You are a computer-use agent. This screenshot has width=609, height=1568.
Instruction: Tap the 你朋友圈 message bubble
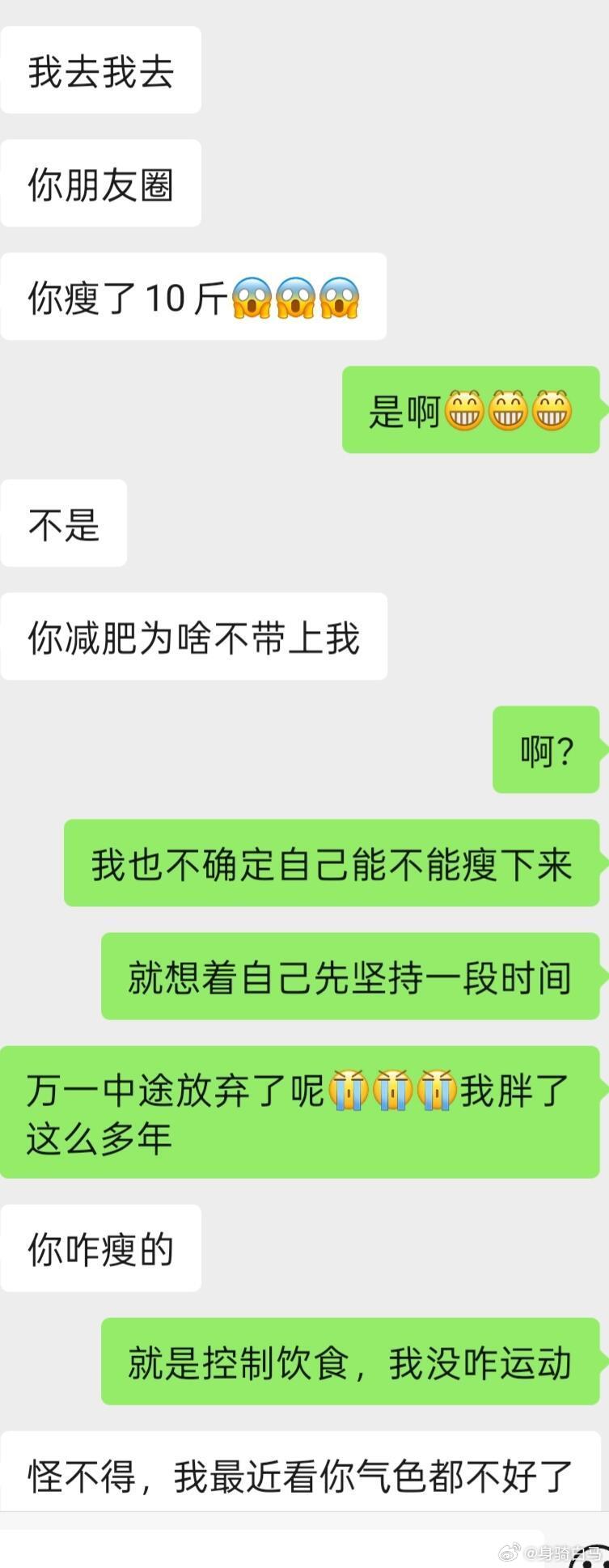[x=101, y=184]
